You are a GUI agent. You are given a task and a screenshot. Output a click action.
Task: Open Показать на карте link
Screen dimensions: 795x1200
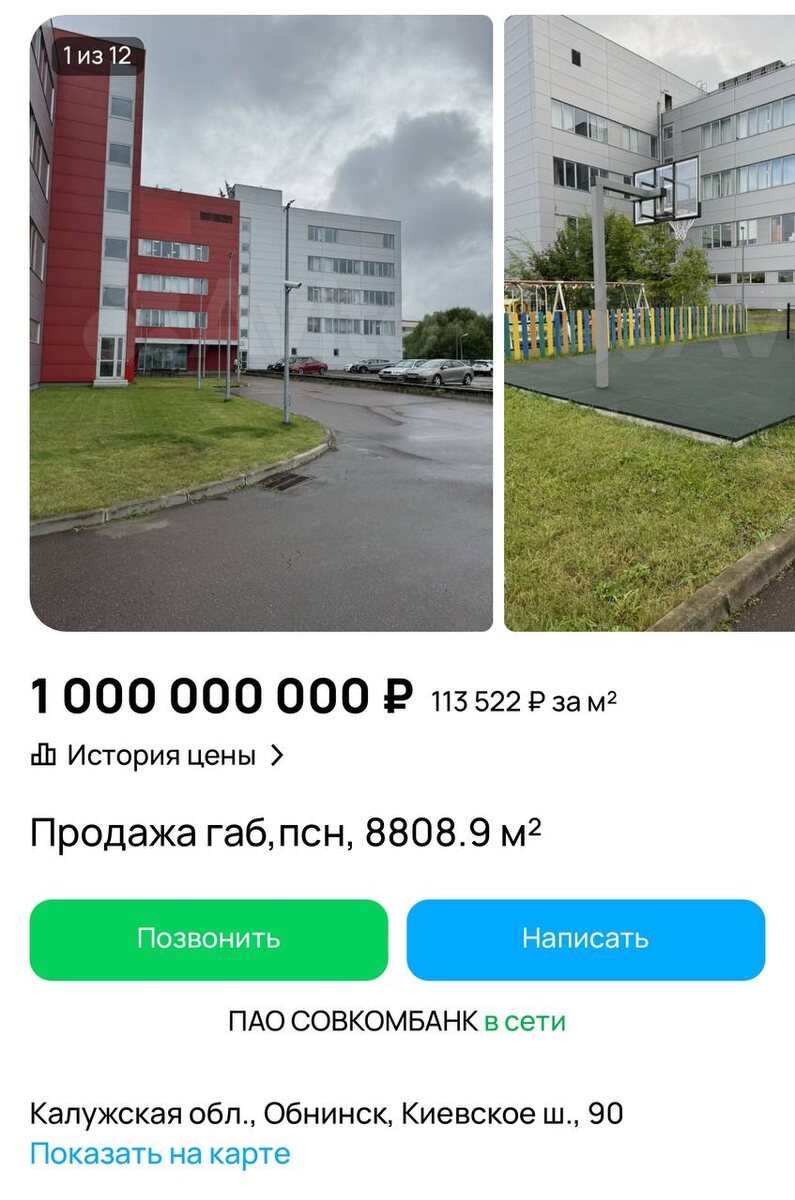160,1153
